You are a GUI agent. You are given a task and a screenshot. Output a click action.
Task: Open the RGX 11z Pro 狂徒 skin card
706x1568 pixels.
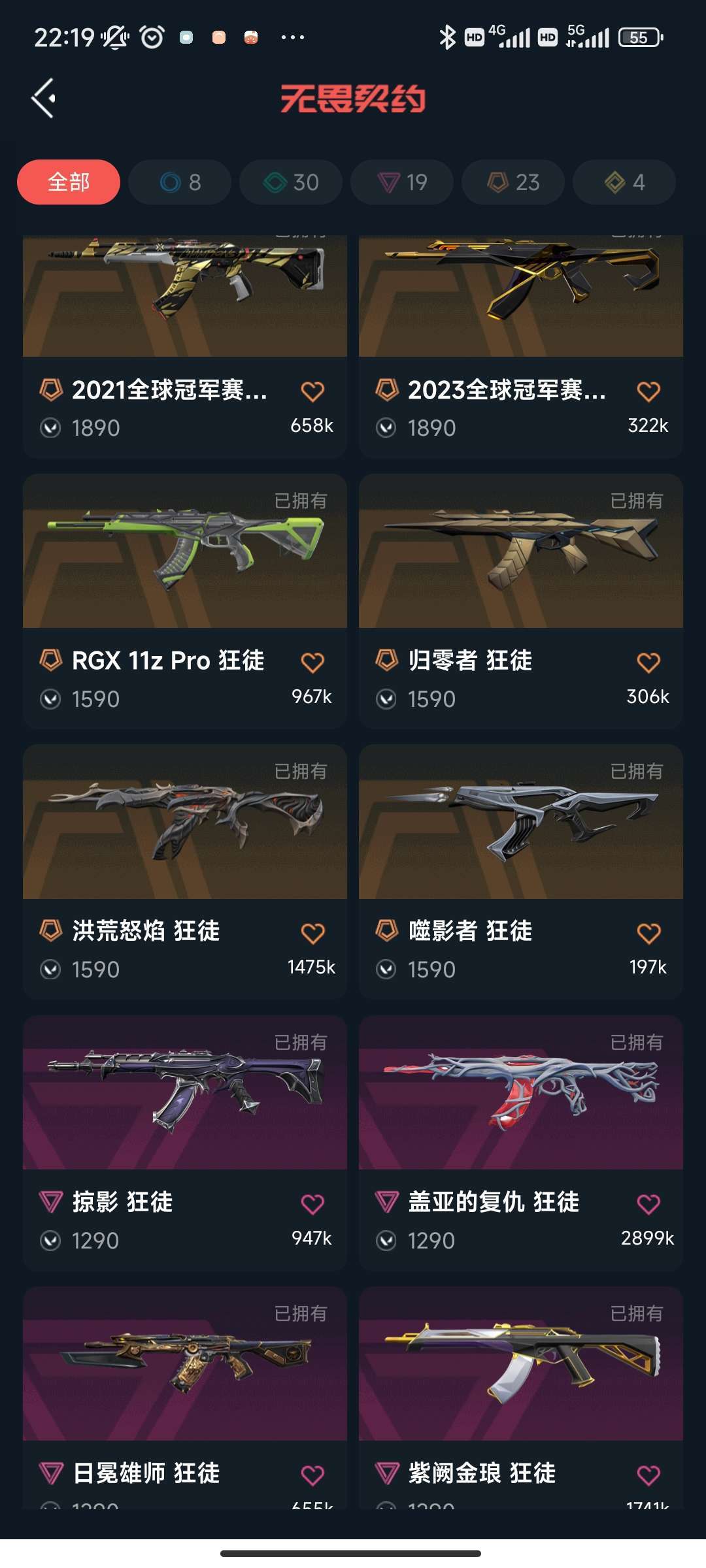point(185,601)
